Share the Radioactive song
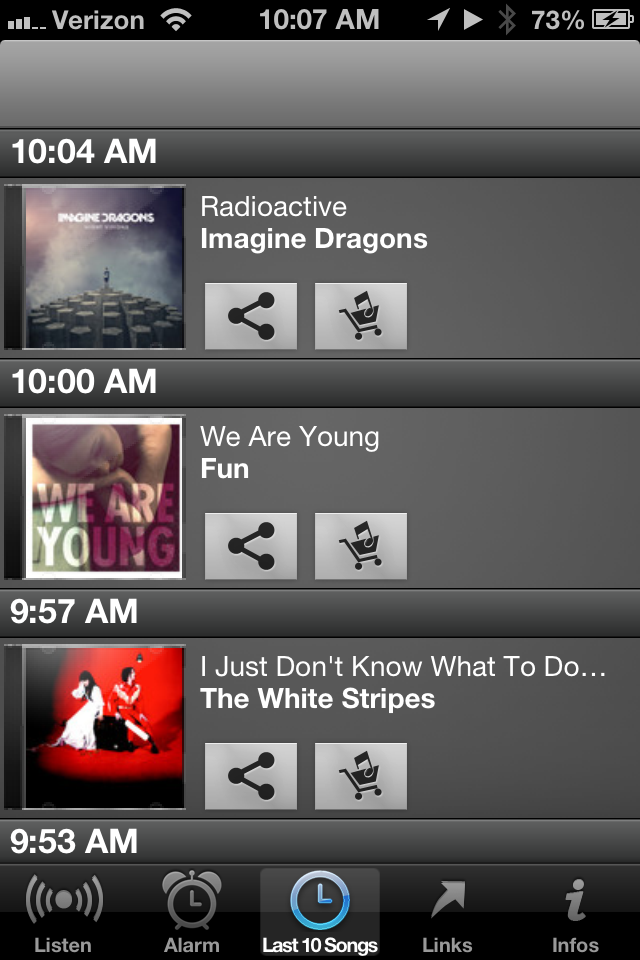640x960 pixels. point(251,316)
